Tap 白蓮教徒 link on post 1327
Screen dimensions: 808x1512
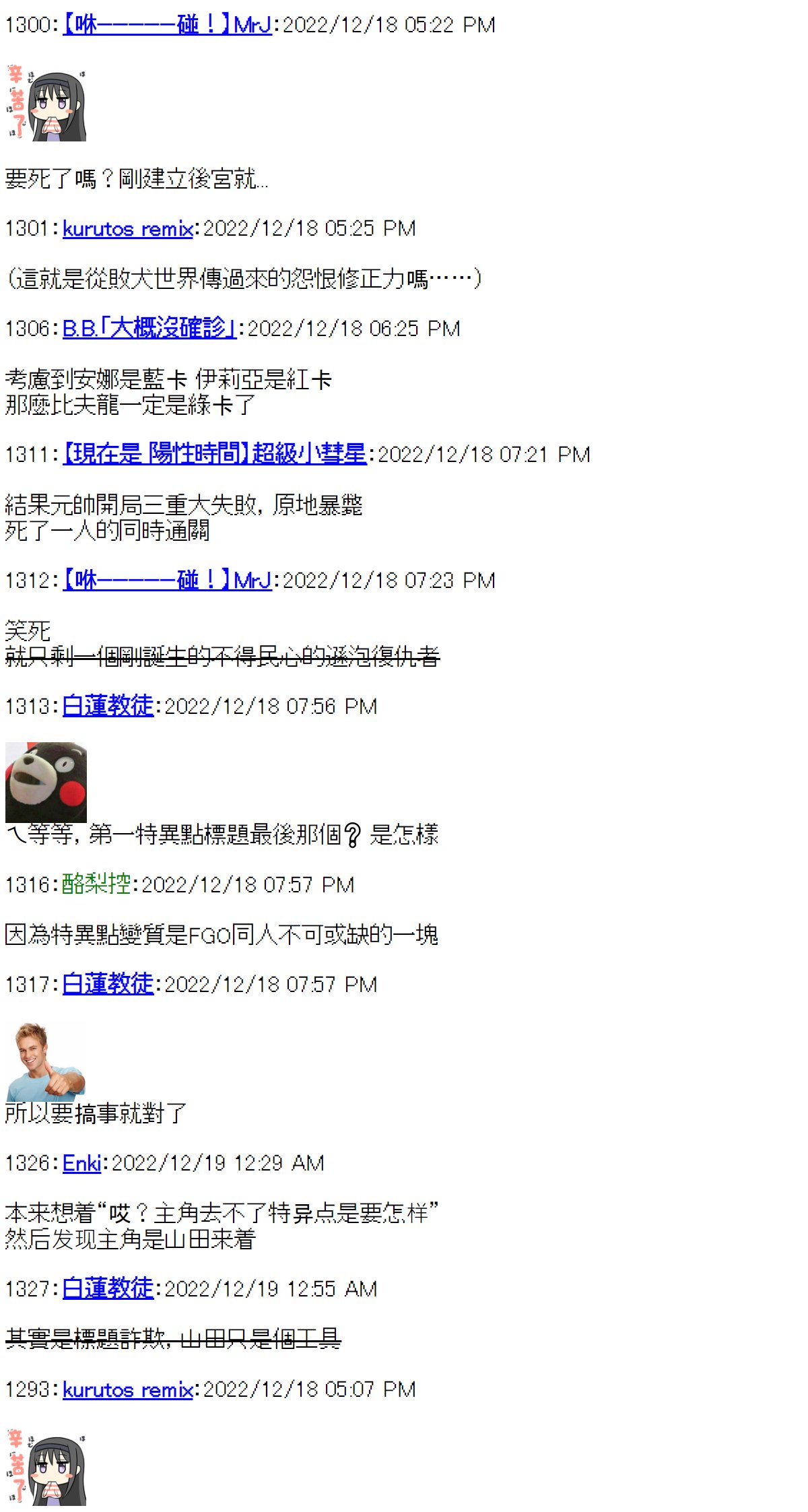(x=108, y=1288)
